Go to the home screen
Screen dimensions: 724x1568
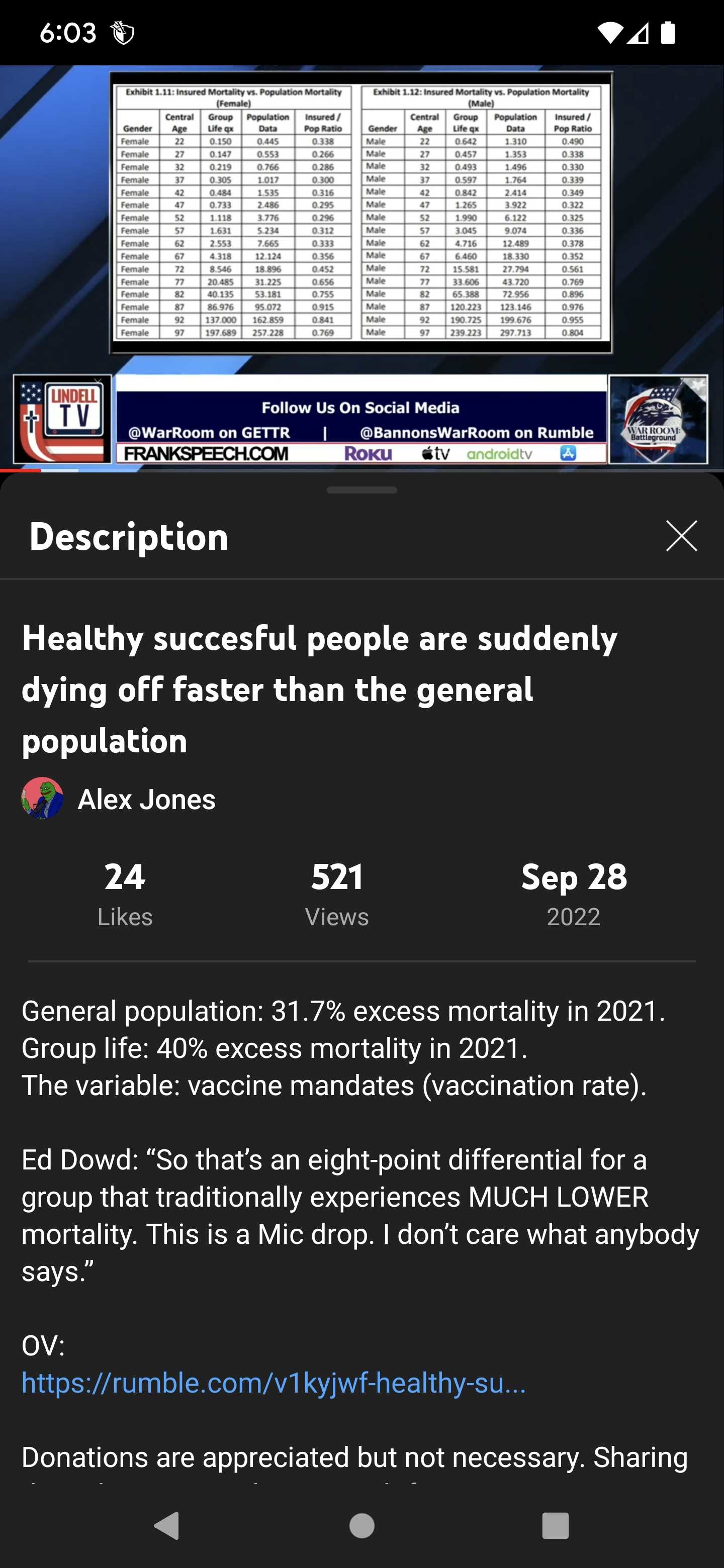click(x=361, y=1525)
